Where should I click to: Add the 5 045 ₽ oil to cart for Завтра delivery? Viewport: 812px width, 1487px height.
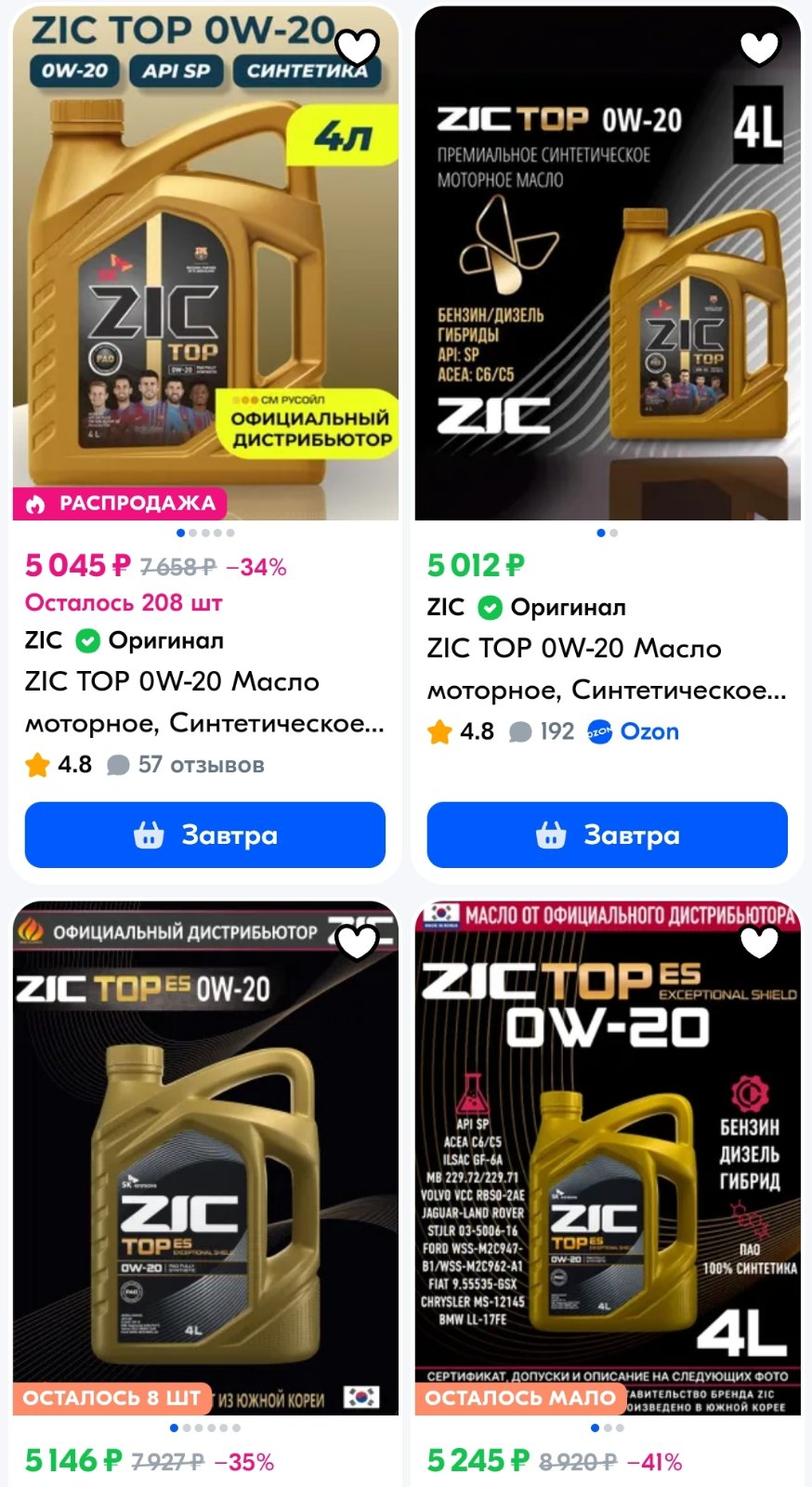point(205,835)
